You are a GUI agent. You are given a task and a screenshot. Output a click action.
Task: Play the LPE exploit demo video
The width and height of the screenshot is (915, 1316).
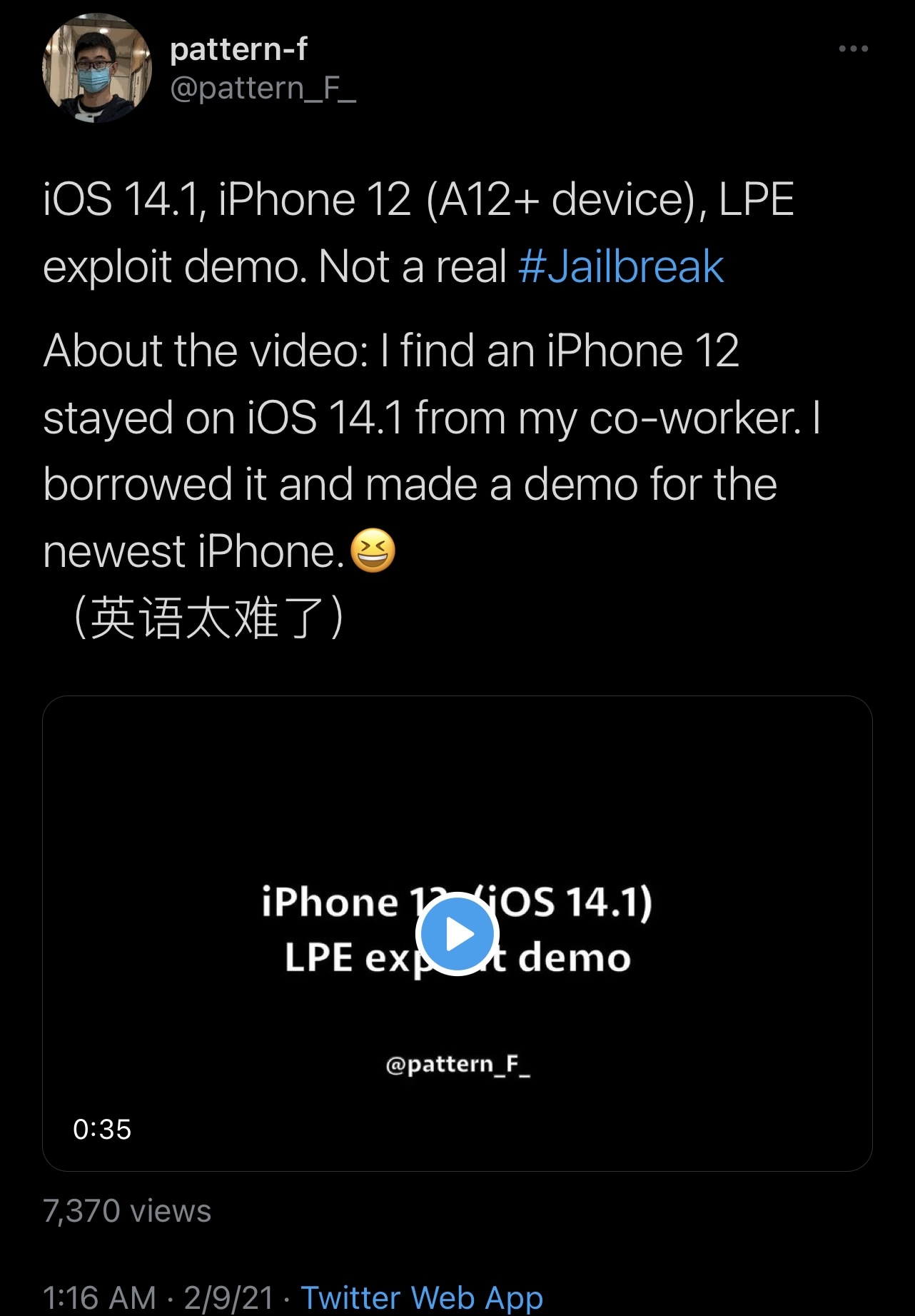[457, 933]
